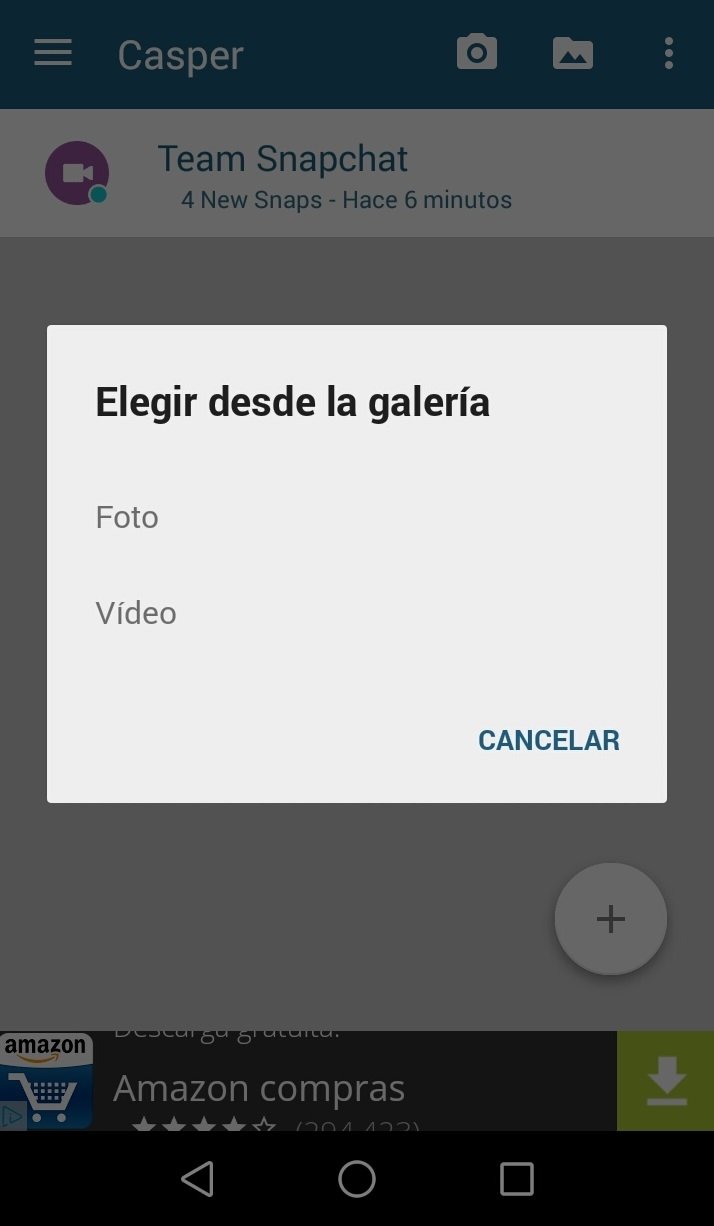Open the Team Snapchat conversation

coord(357,173)
